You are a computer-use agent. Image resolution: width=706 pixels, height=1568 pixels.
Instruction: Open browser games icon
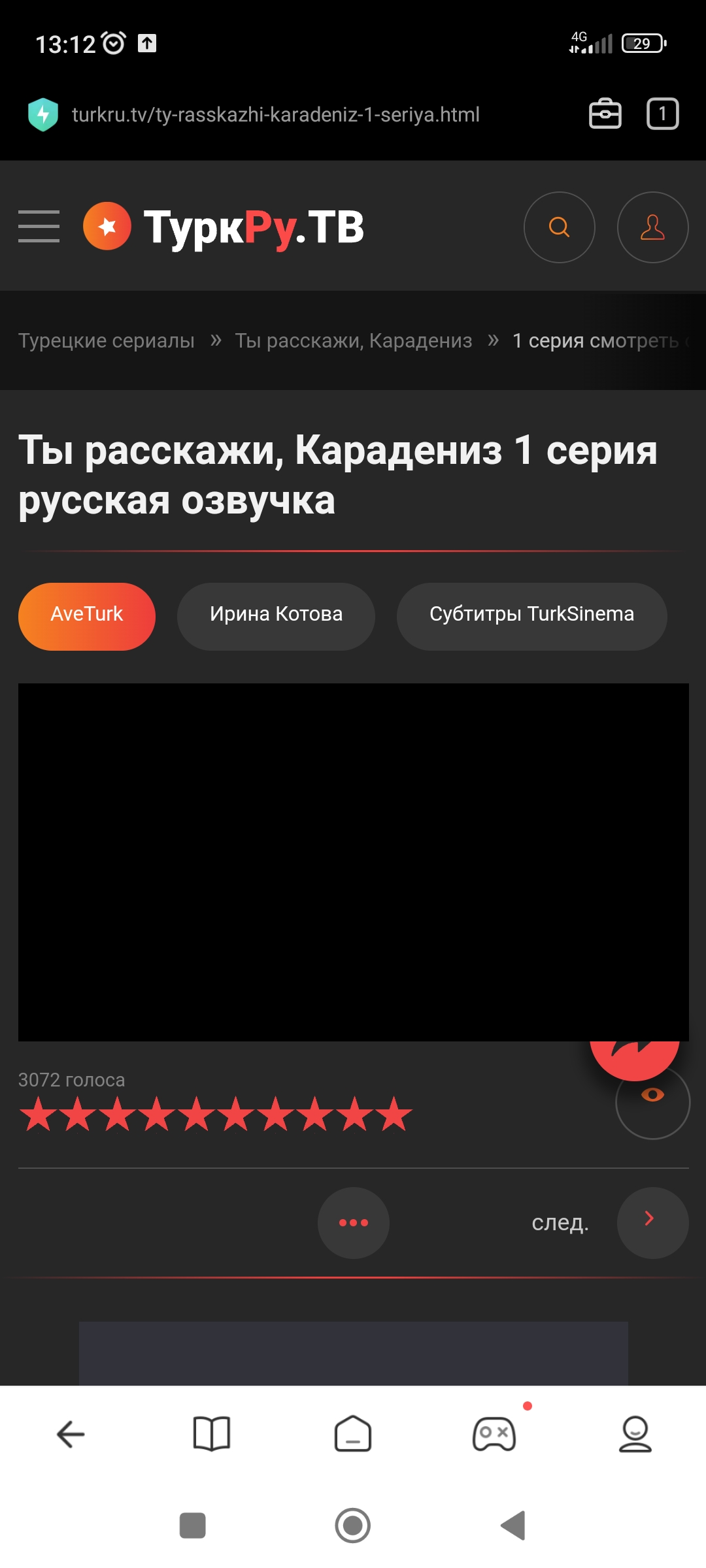[494, 1434]
